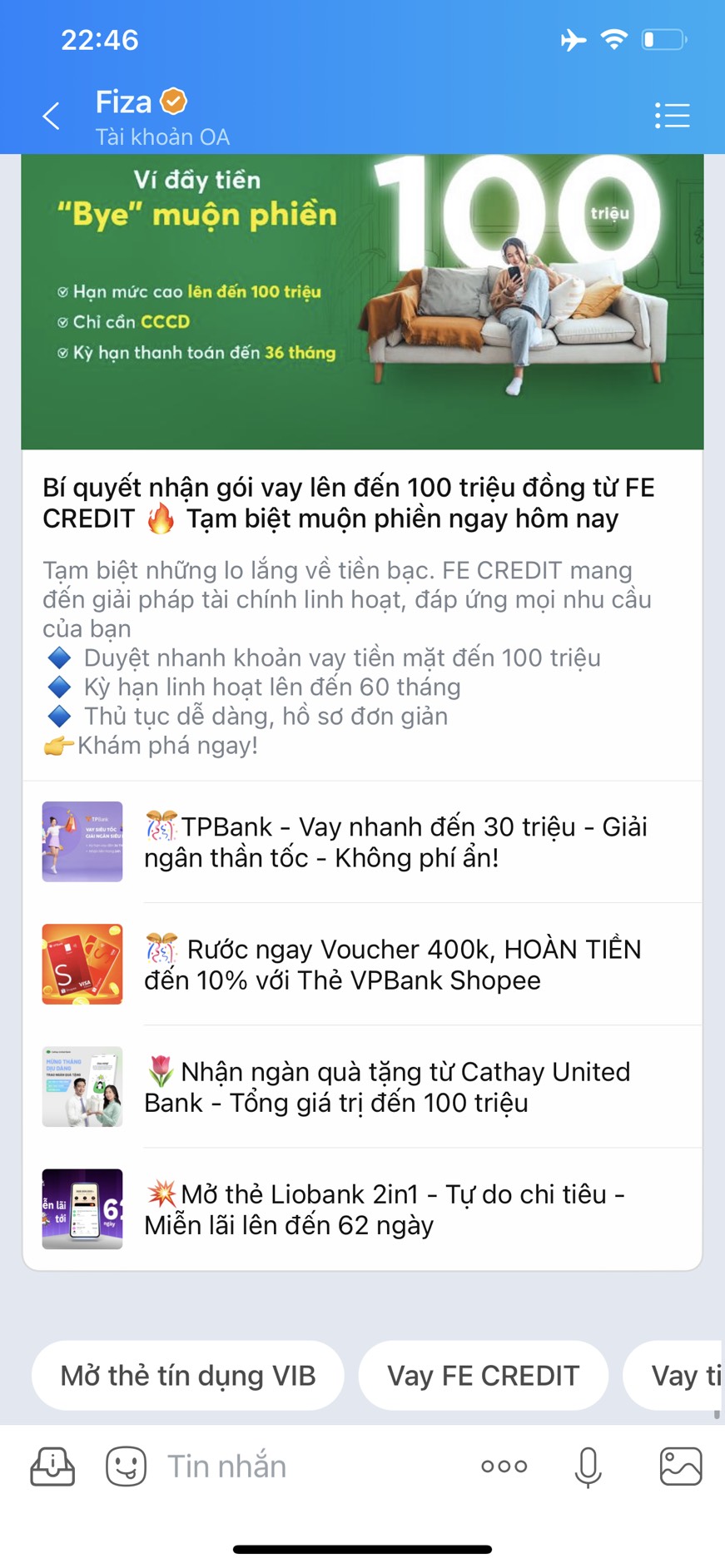Screen dimensions: 725x1568
Task: Open the TPBank Vay nhanh 30 triệu offer
Action: [x=395, y=842]
